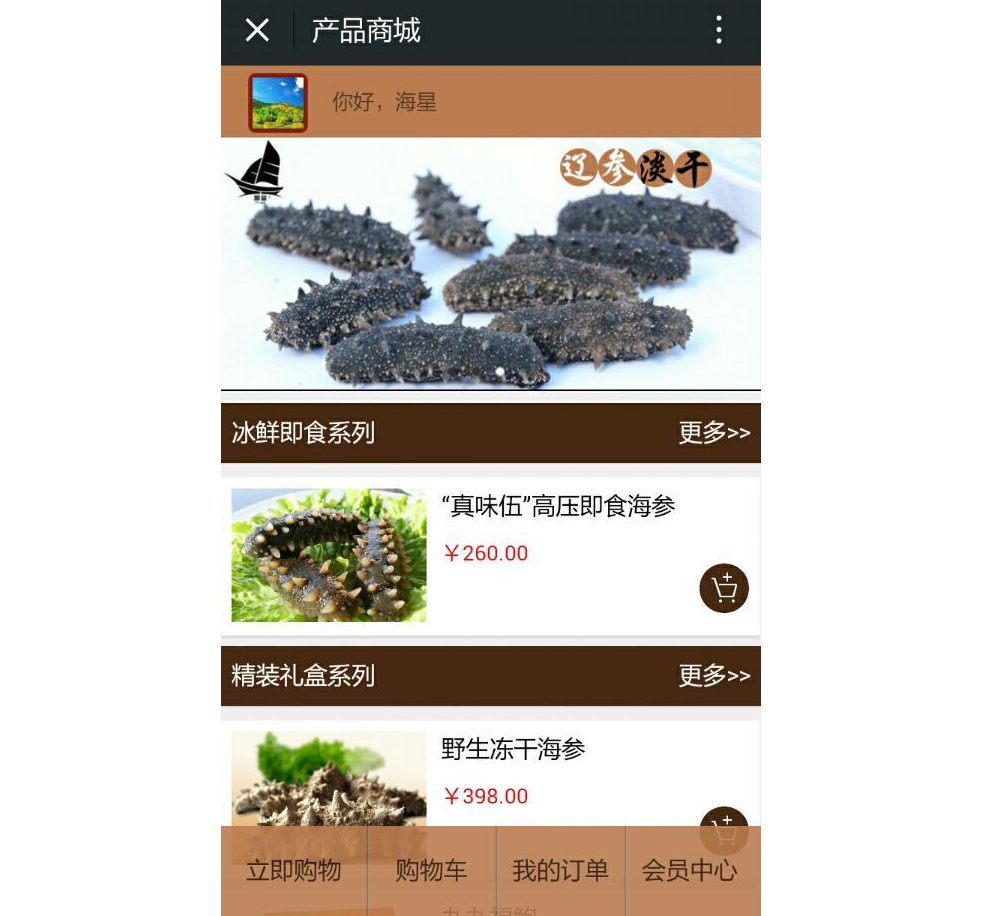Viewport: 983px width, 916px height.
Task: Add 野生冻干海参 to cart
Action: pyautogui.click(x=723, y=817)
